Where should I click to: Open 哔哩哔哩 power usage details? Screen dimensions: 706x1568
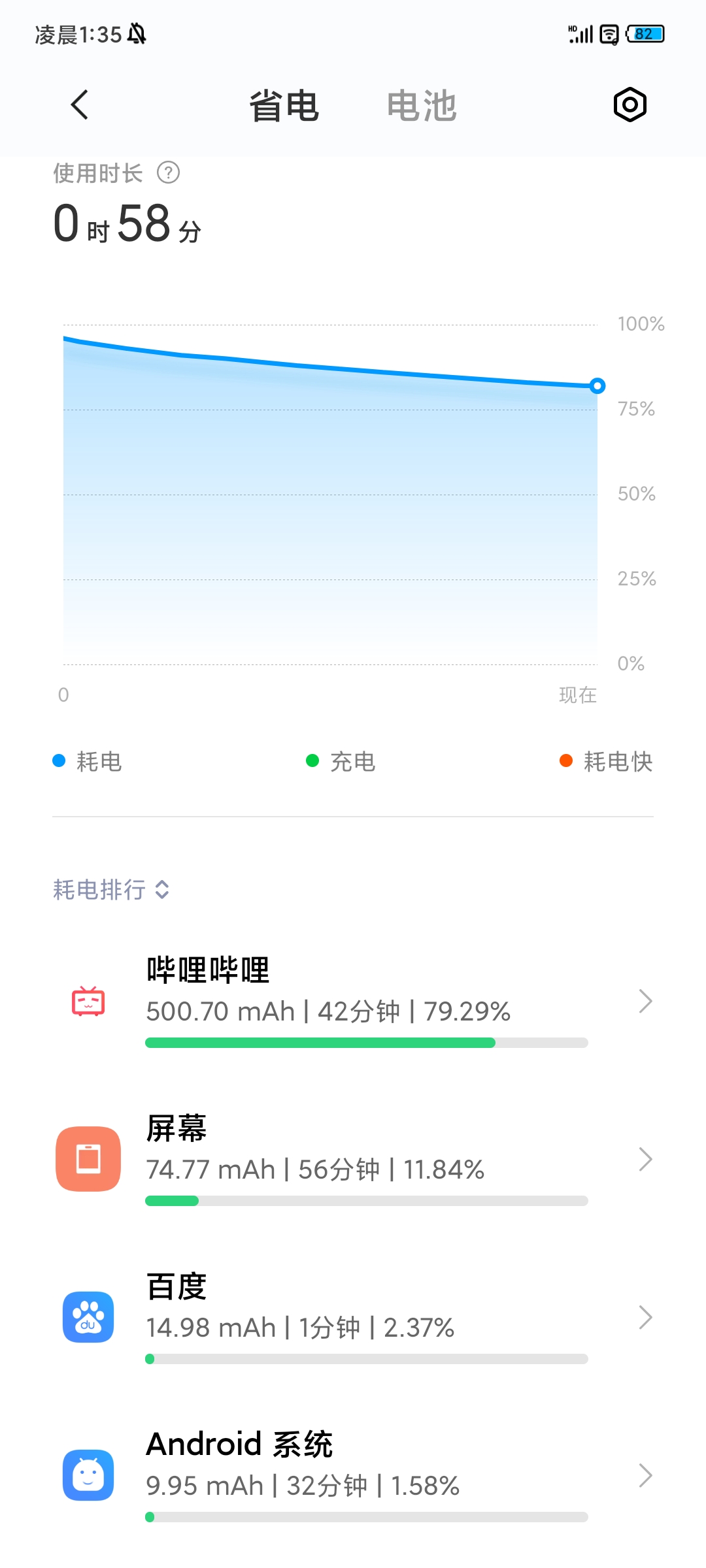[x=353, y=1001]
